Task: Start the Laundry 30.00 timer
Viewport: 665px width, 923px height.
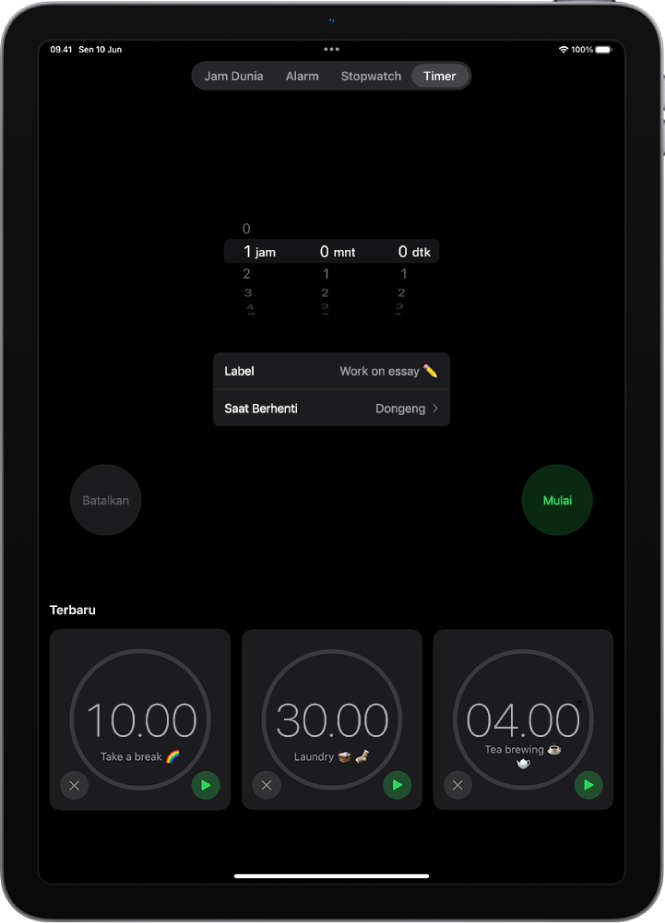Action: [397, 786]
